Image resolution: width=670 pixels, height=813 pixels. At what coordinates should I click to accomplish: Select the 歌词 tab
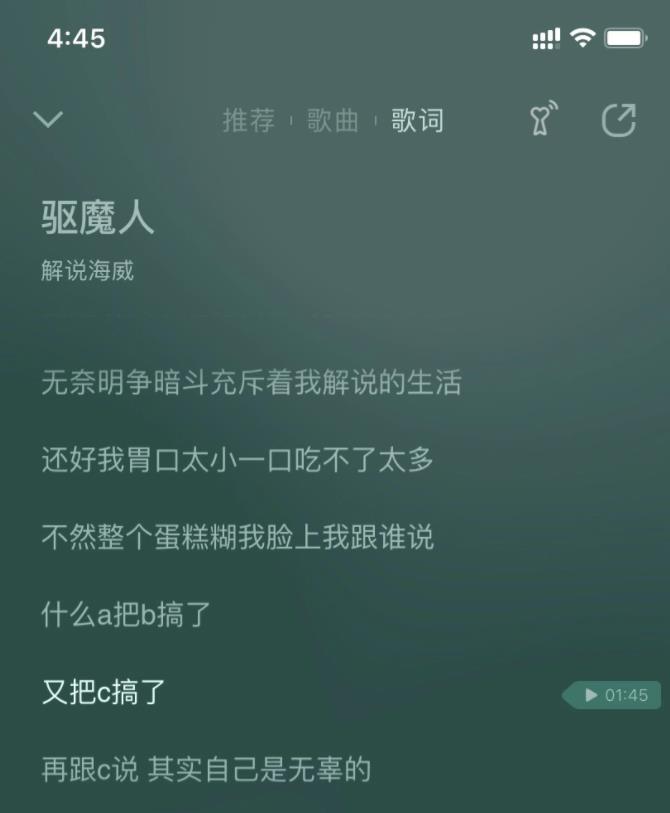click(x=417, y=121)
